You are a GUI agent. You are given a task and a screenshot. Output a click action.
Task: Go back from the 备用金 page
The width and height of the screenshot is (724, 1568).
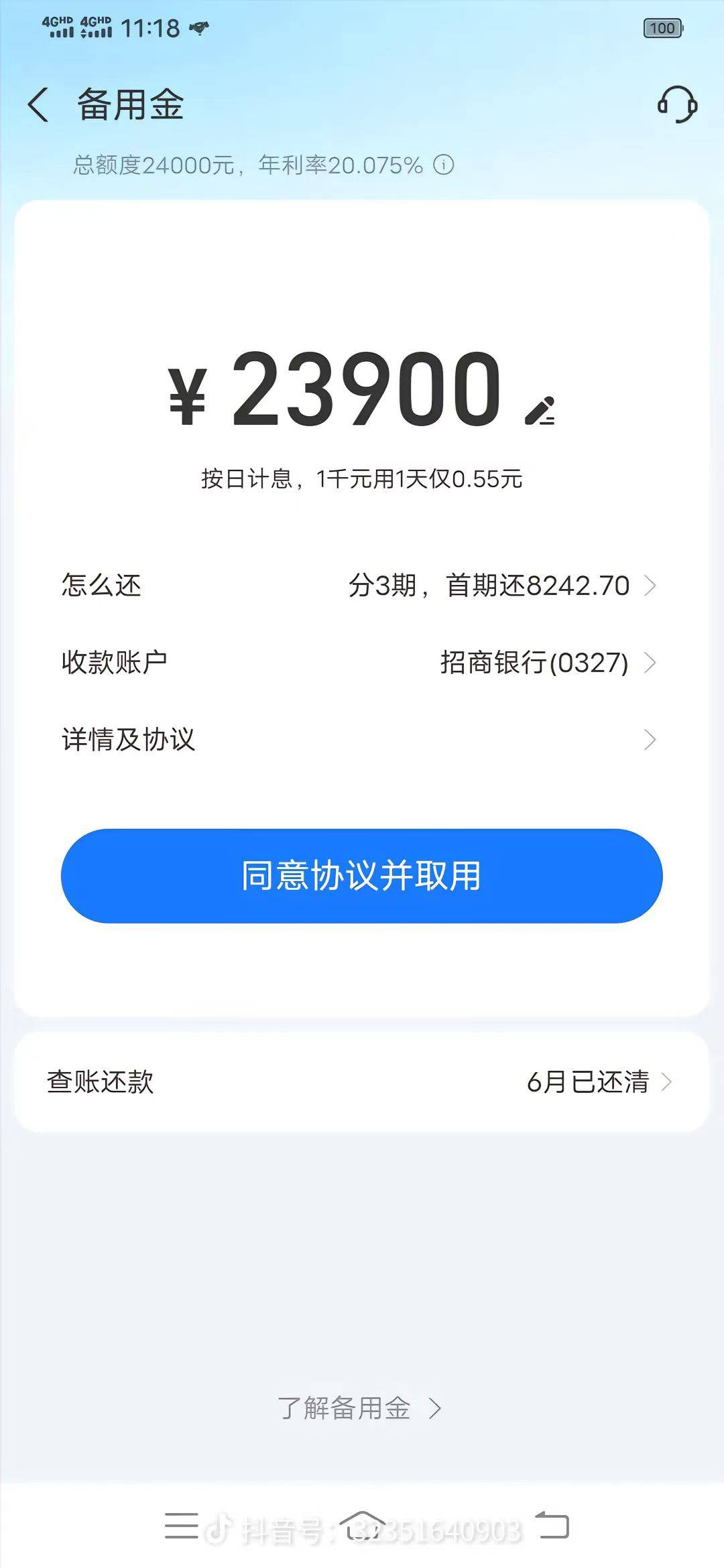pos(38,105)
